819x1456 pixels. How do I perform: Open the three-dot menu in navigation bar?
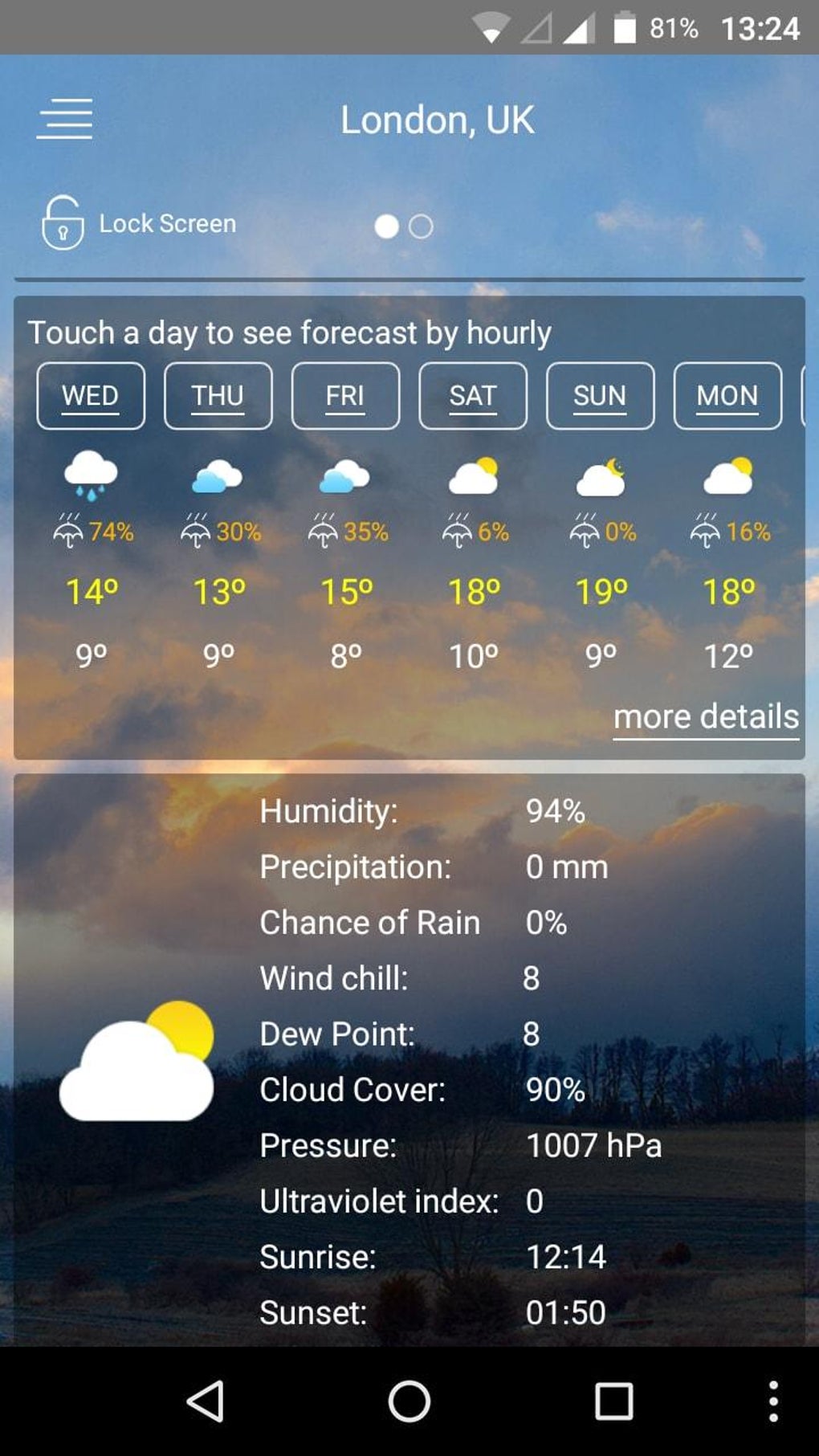click(x=773, y=1401)
